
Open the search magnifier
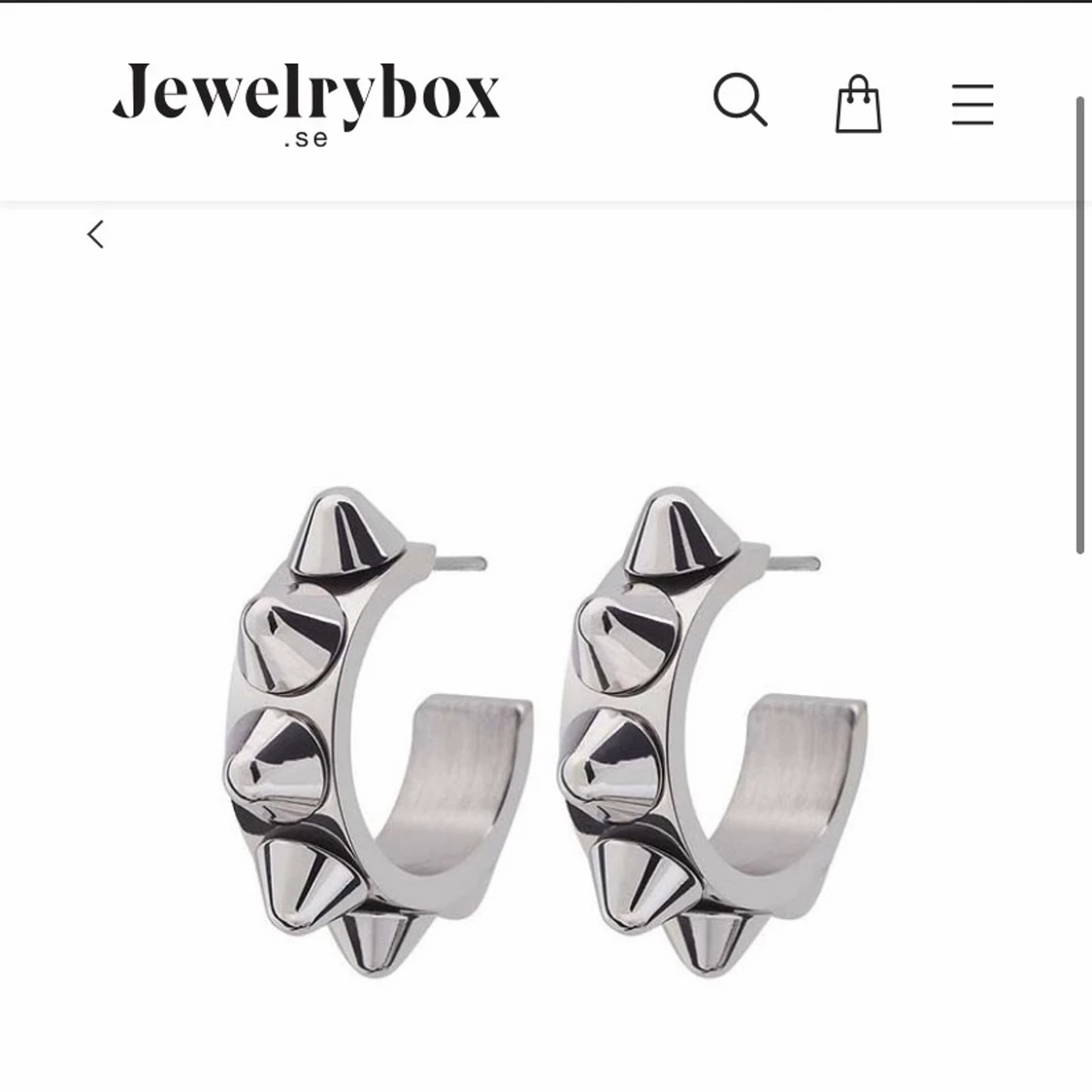click(x=741, y=100)
